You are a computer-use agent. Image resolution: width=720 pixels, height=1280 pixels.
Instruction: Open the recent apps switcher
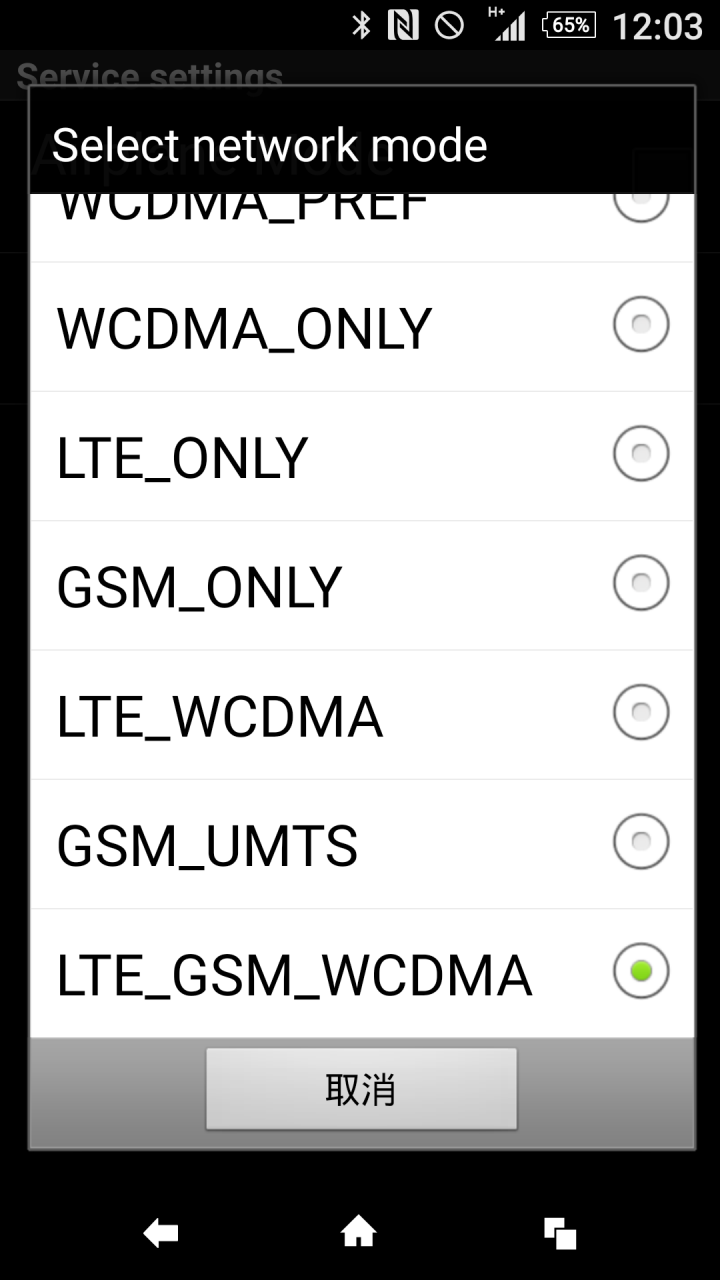point(559,1233)
